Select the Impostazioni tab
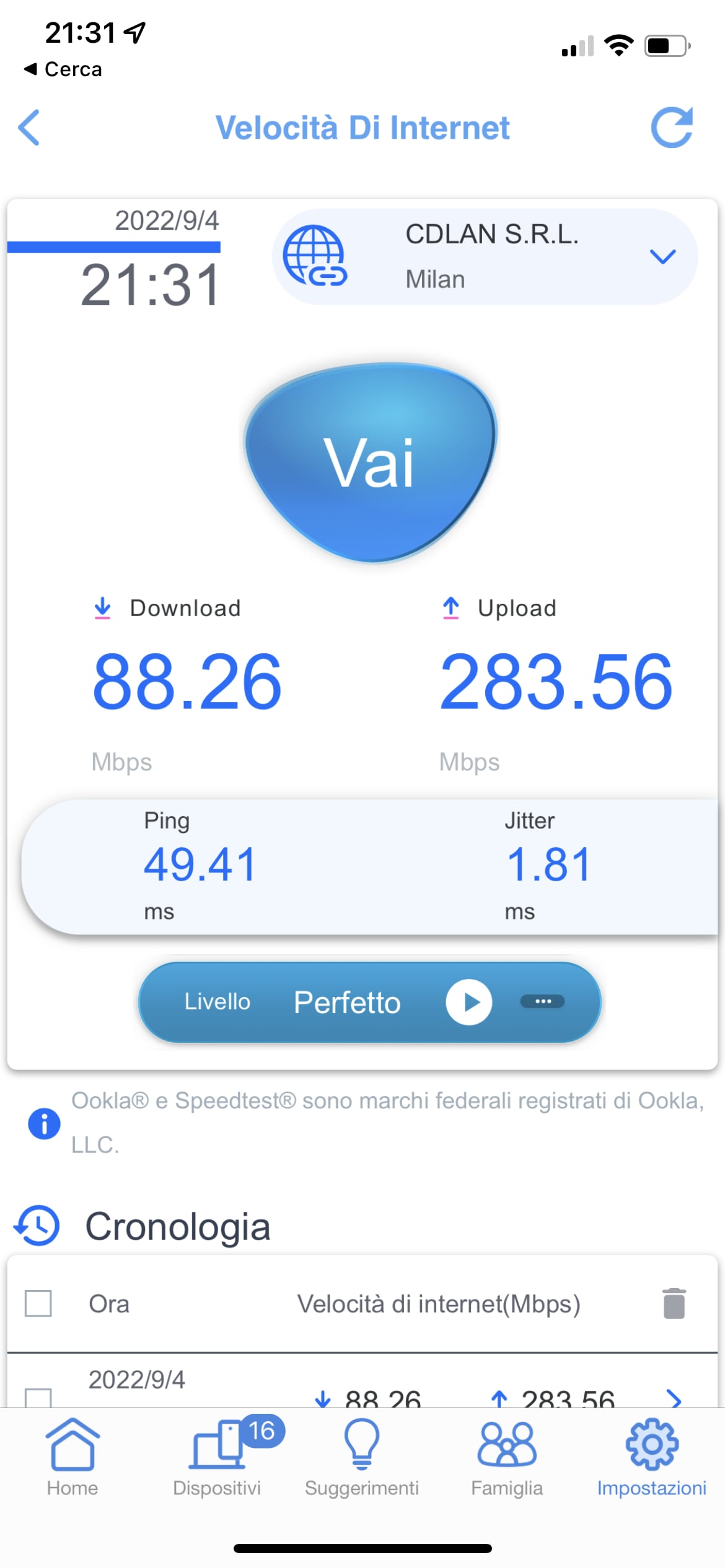The image size is (725, 1568). 652,1457
